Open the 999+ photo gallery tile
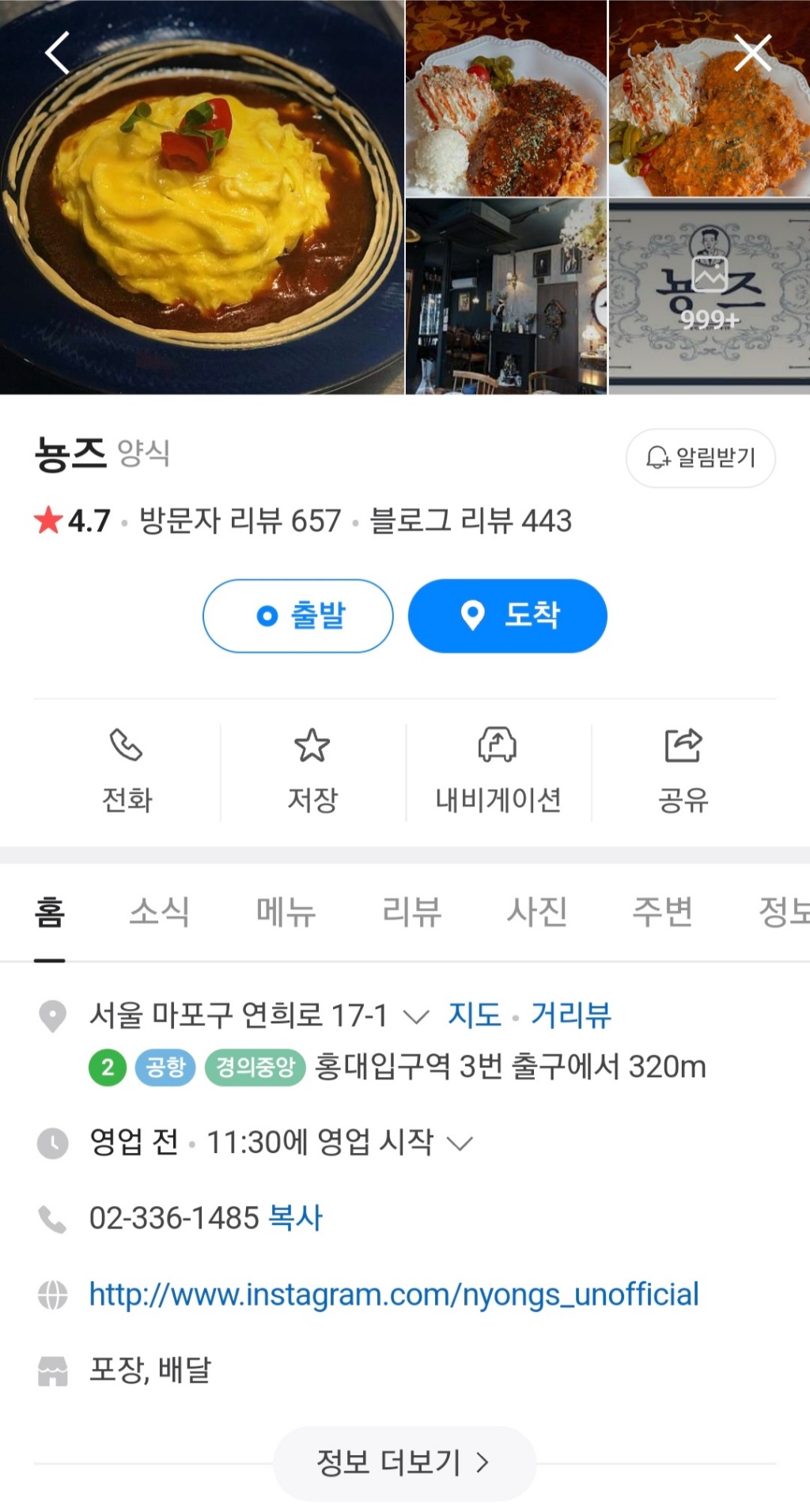The width and height of the screenshot is (810, 1512). pyautogui.click(x=709, y=297)
